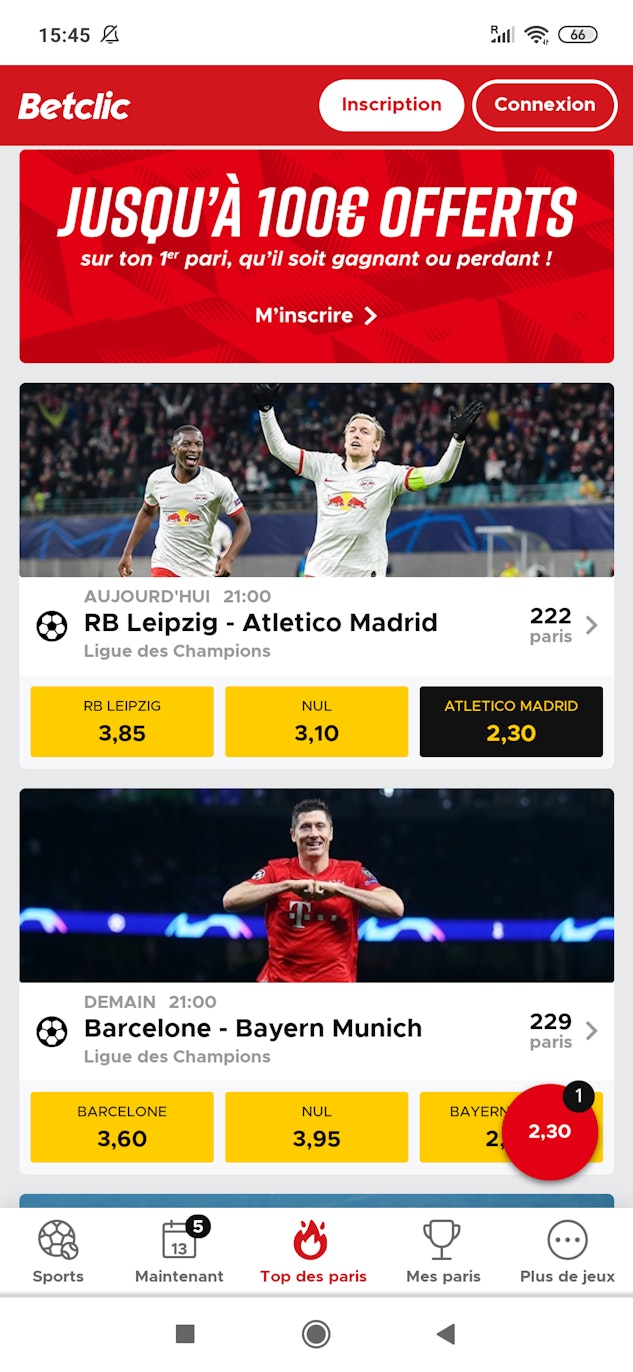Image resolution: width=633 pixels, height=1372 pixels.
Task: Open the Plus de jeux tab
Action: (567, 1251)
